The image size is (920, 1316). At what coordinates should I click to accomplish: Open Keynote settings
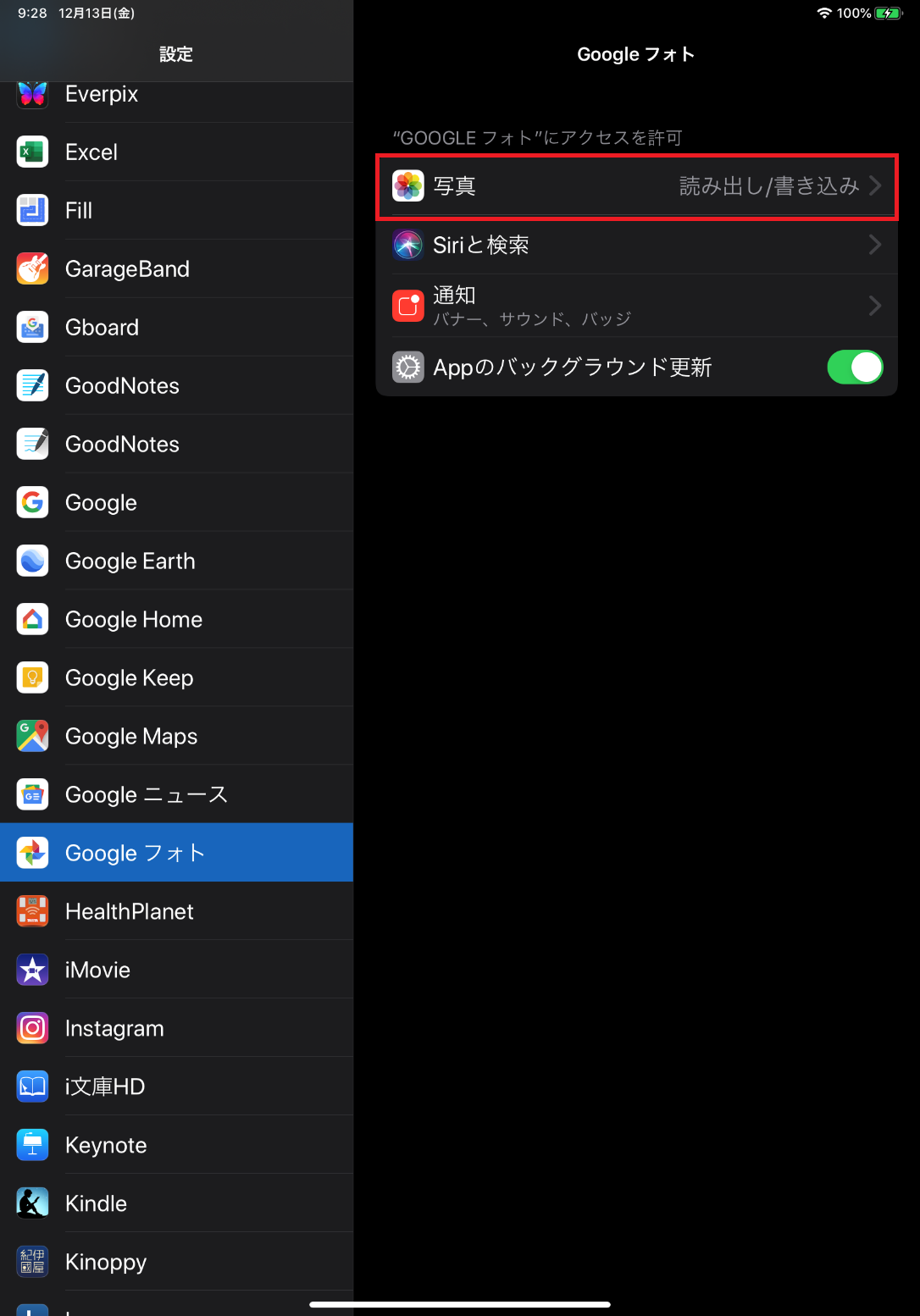click(176, 1146)
